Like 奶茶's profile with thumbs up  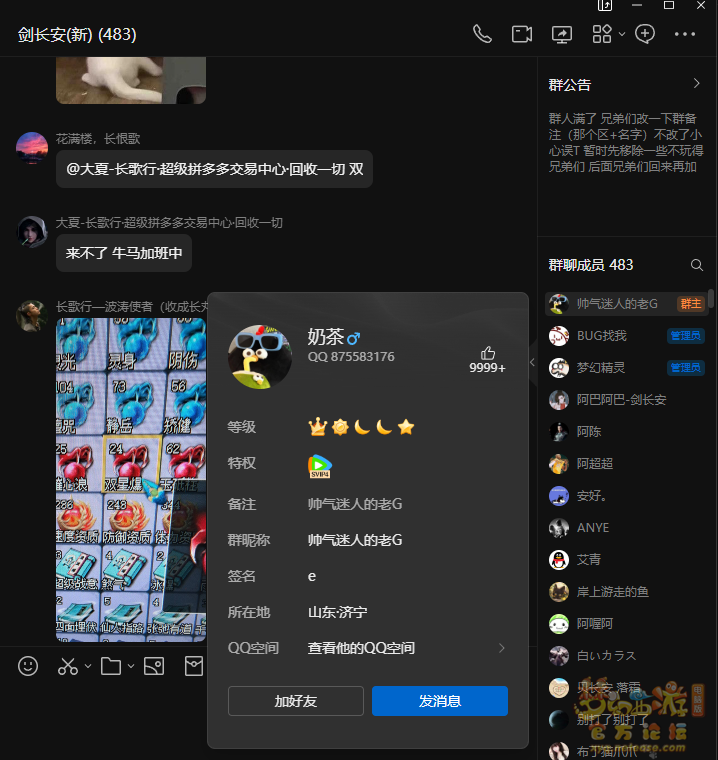[x=488, y=353]
